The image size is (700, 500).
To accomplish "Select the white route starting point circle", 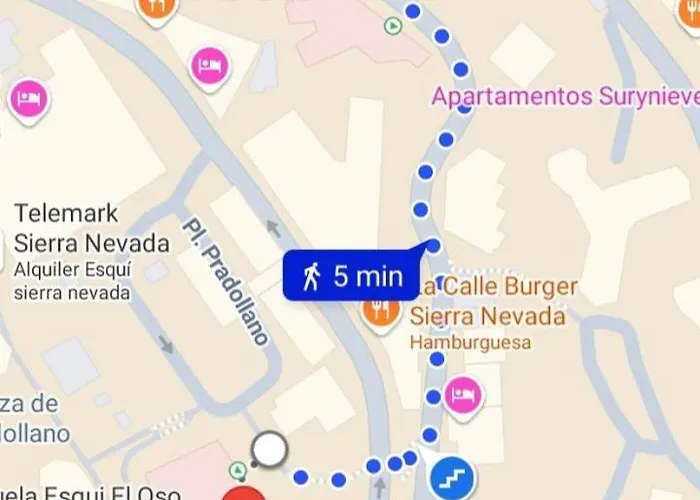I will (268, 450).
